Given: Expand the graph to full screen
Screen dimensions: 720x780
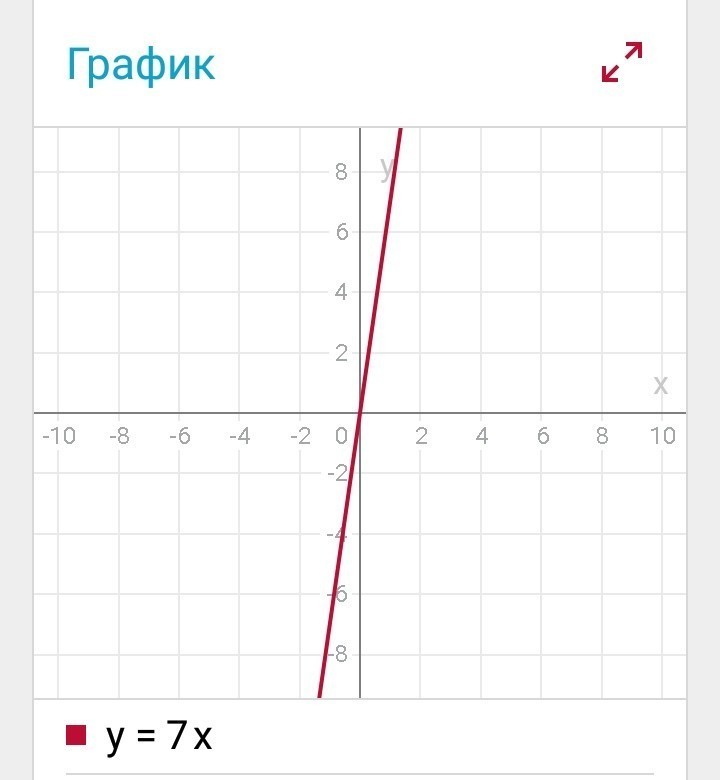Looking at the screenshot, I should point(622,62).
